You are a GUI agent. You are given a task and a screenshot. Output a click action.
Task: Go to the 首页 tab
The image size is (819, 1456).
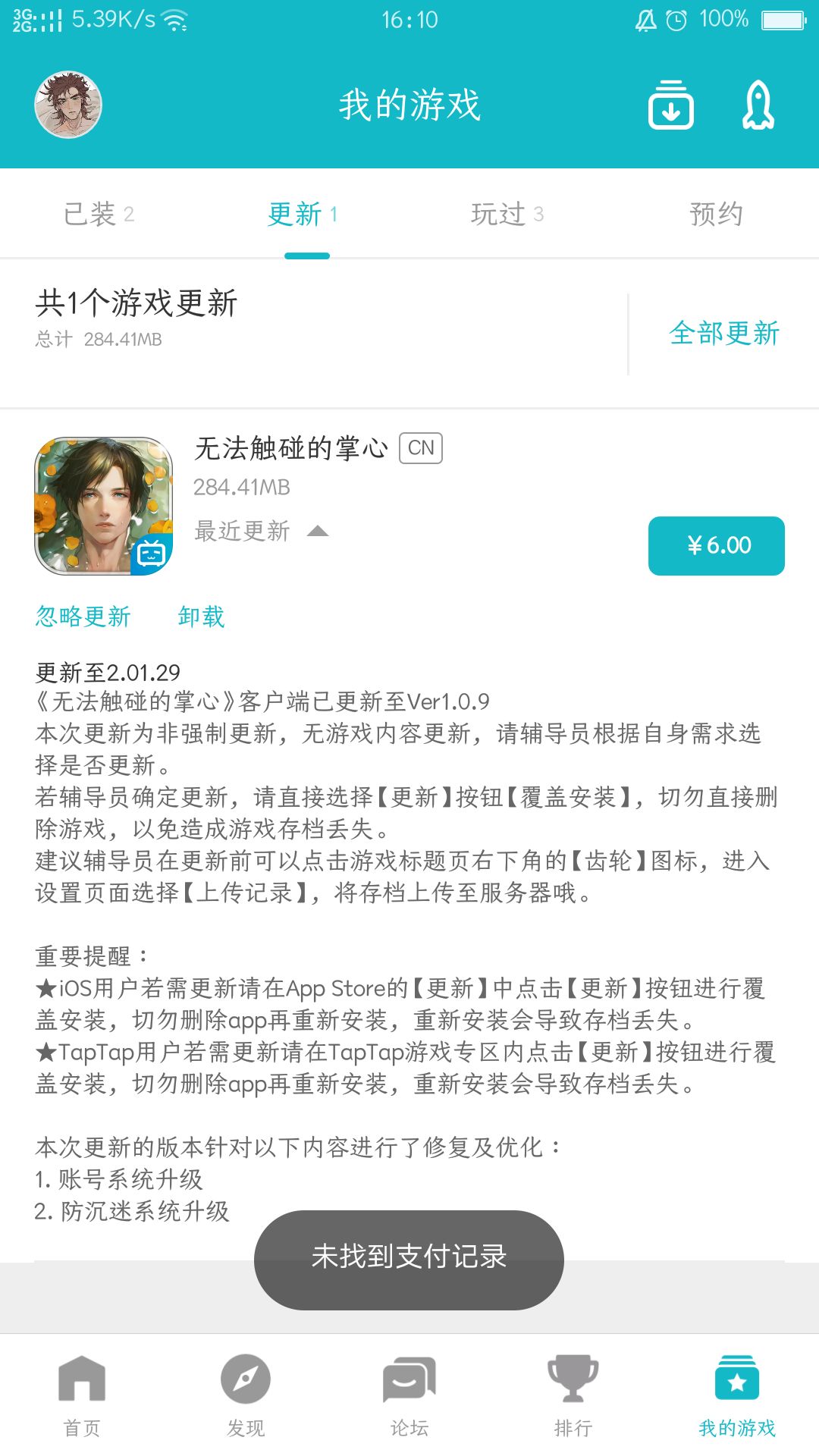coord(82,1395)
